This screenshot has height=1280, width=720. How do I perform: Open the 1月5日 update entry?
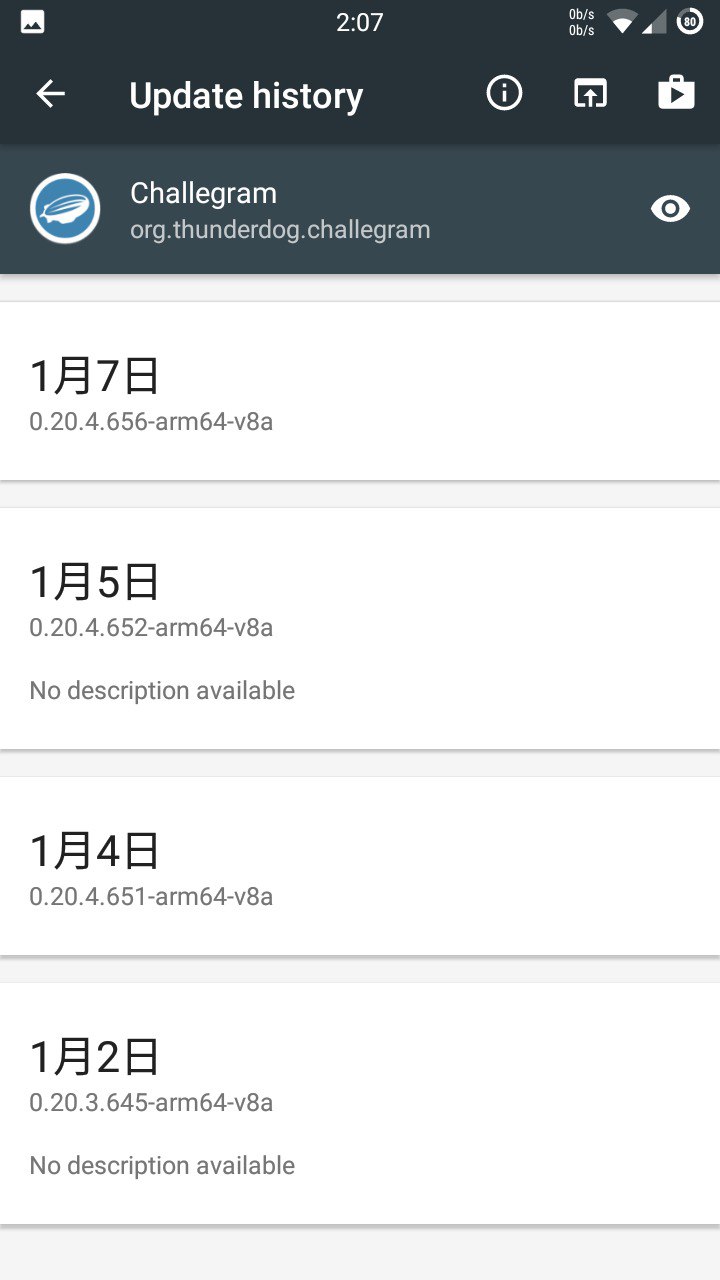[x=360, y=628]
